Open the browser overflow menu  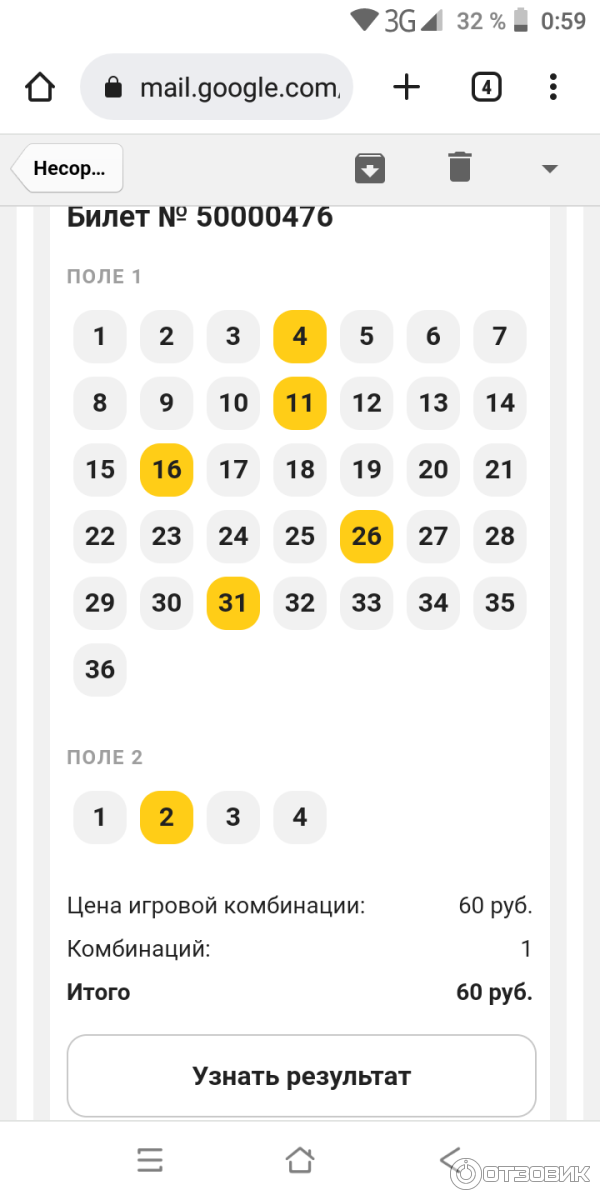tap(553, 88)
